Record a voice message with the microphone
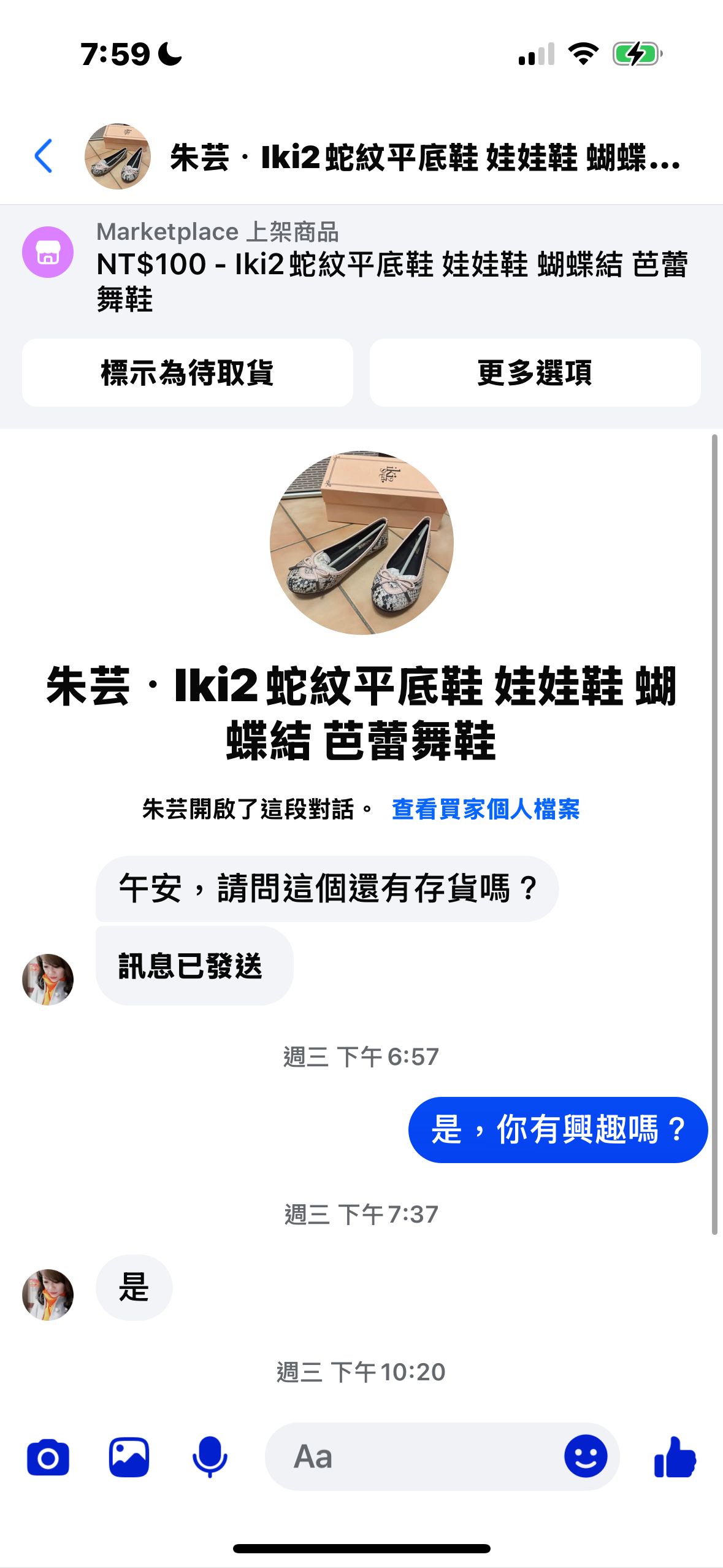 pyautogui.click(x=210, y=1458)
